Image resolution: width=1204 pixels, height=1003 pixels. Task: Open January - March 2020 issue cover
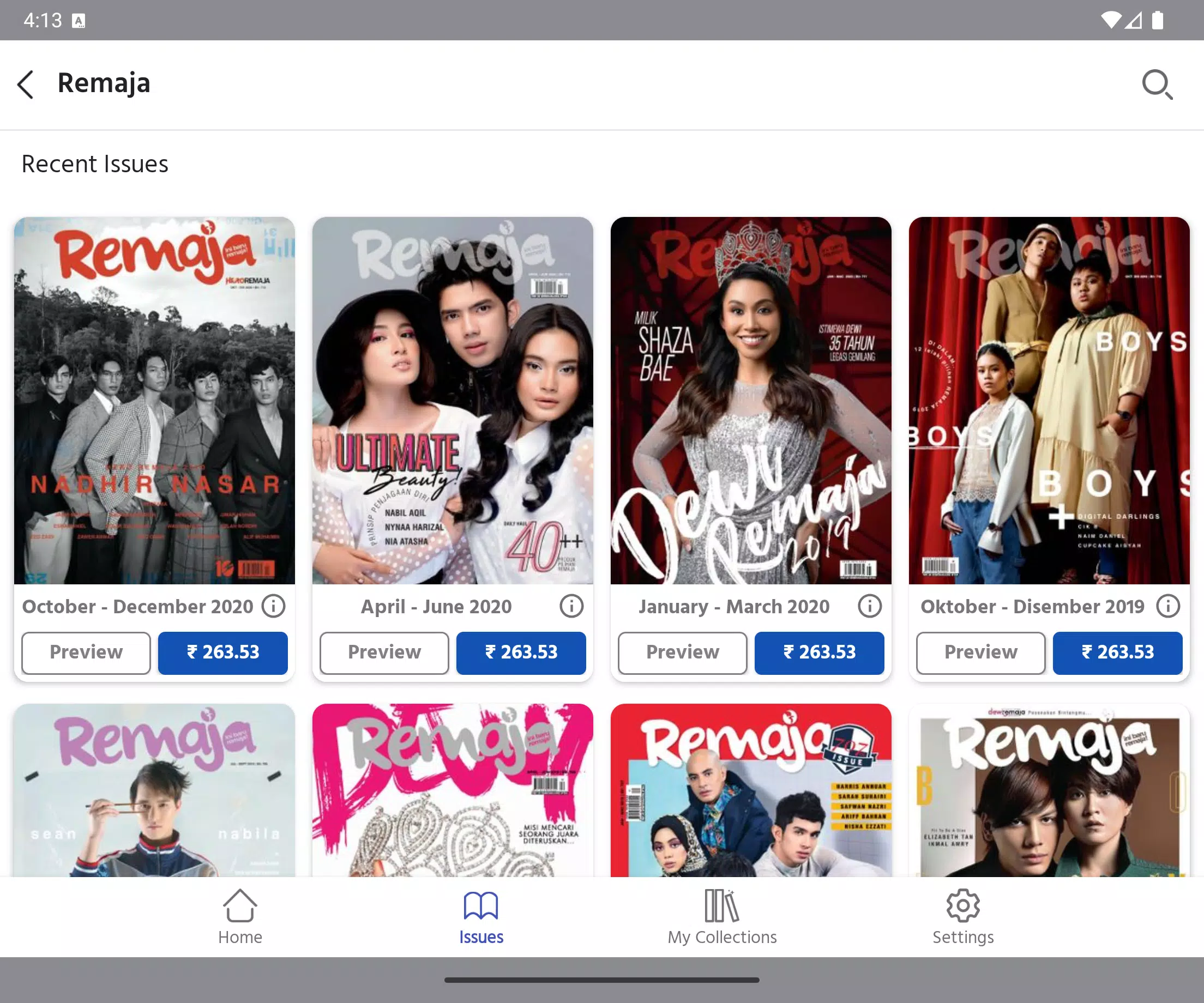tap(750, 400)
